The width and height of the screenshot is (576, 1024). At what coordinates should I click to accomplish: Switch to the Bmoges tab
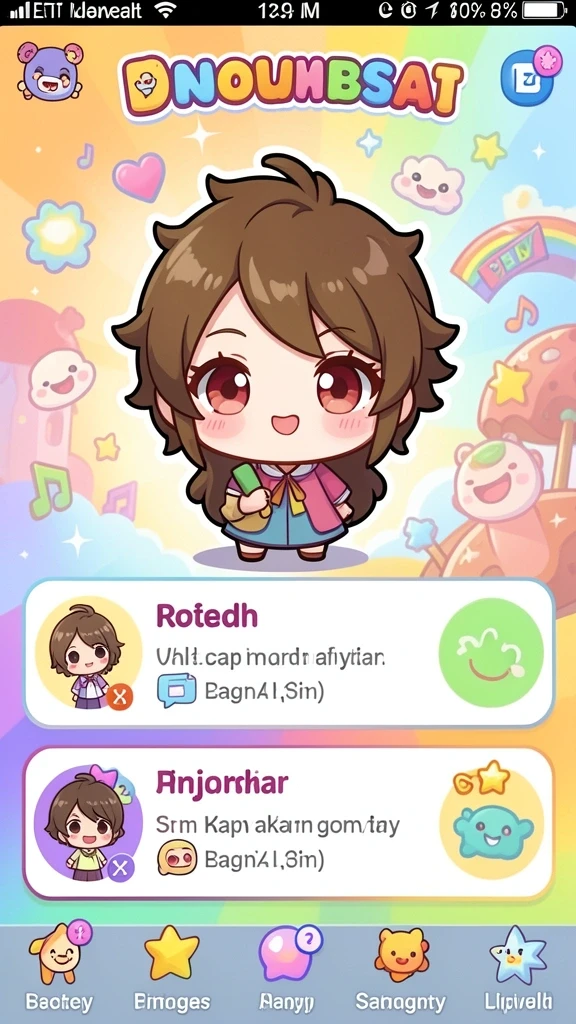[172, 968]
